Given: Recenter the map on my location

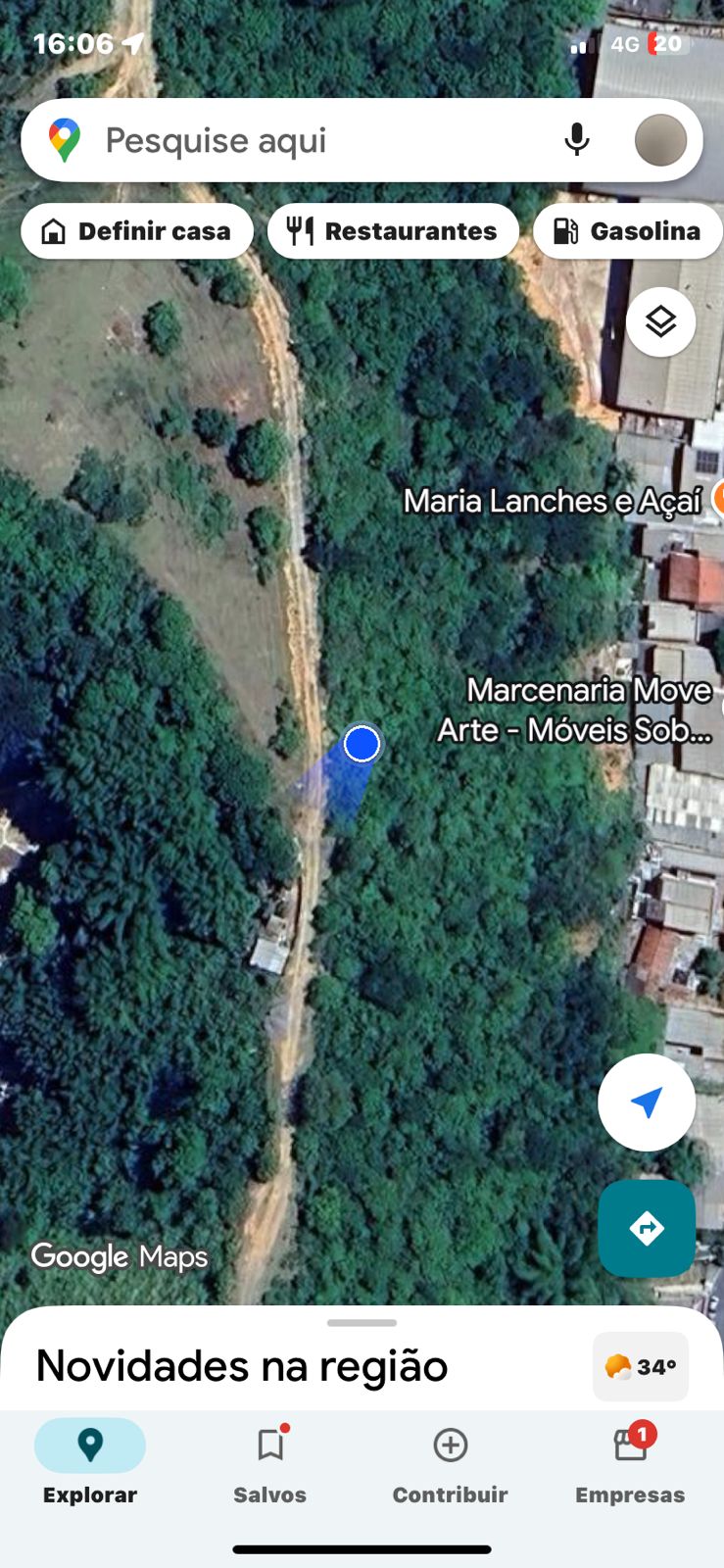Looking at the screenshot, I should pos(647,1102).
